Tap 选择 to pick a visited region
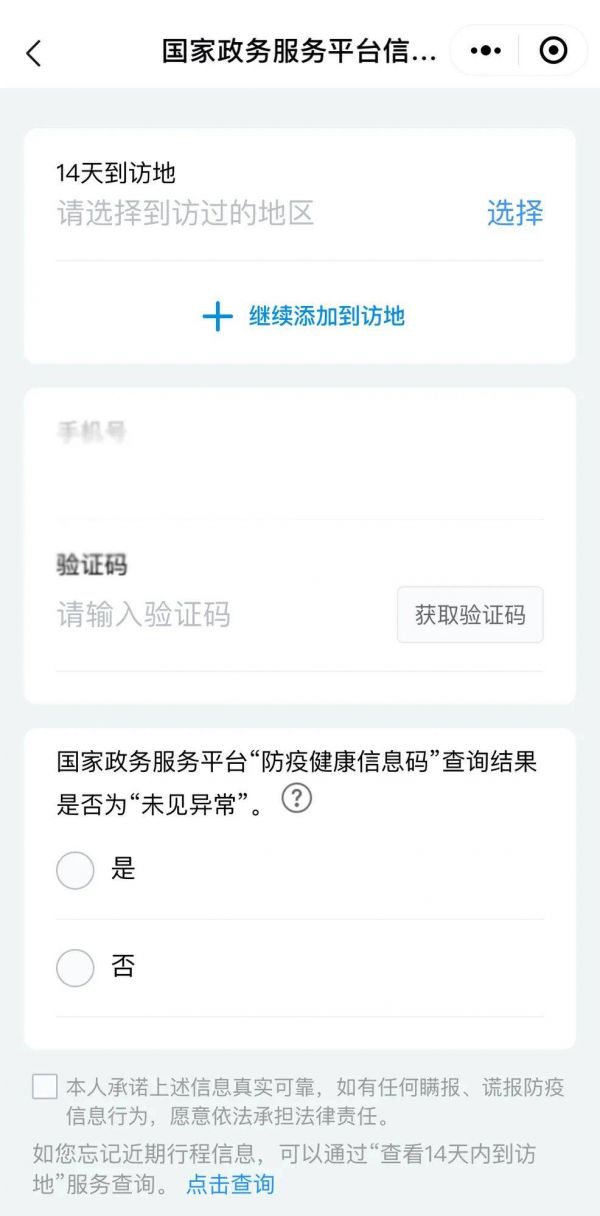 pyautogui.click(x=515, y=212)
